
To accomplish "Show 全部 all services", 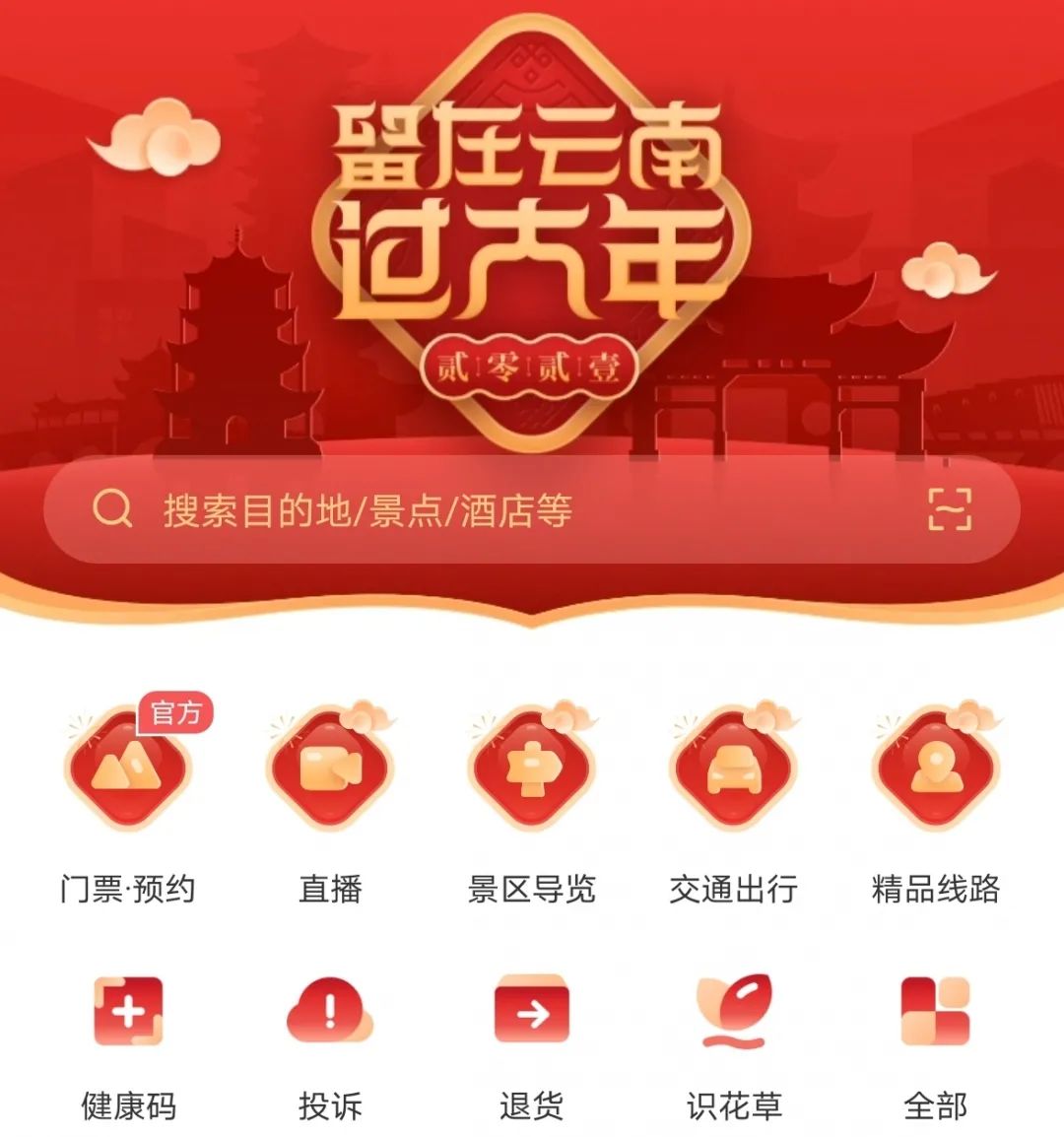I will point(936,1013).
